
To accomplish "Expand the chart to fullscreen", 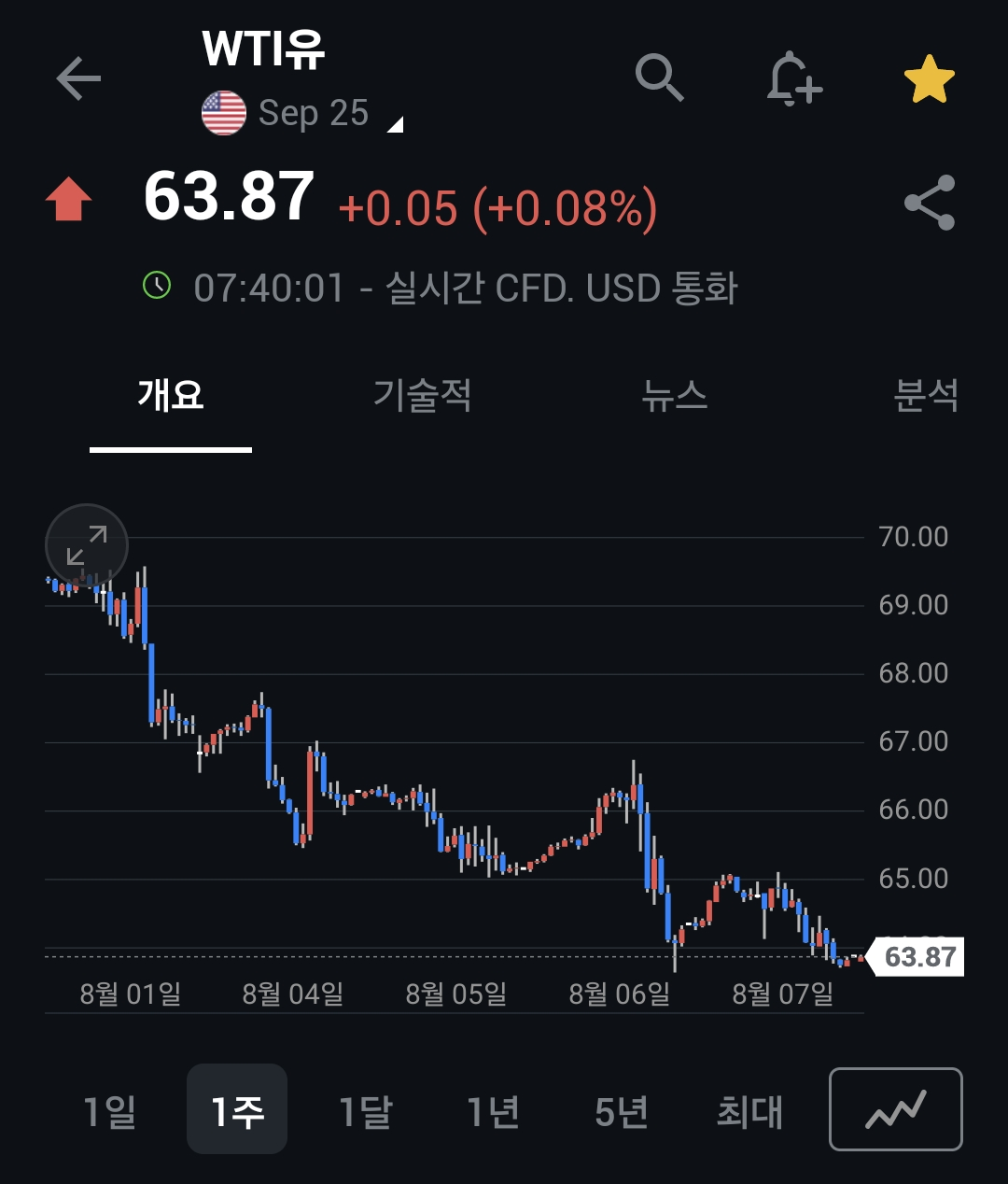I will point(87,545).
